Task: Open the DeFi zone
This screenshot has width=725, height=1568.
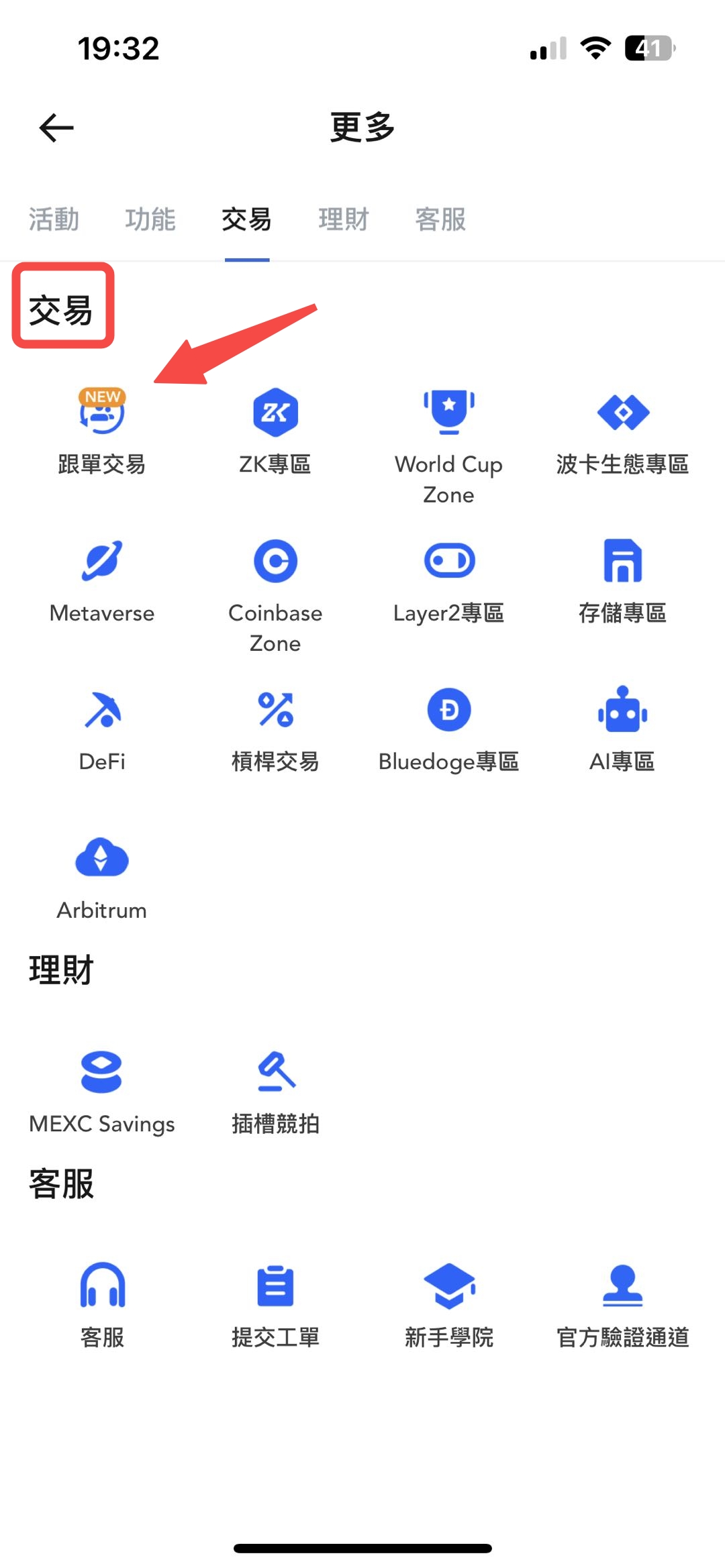Action: [x=102, y=728]
